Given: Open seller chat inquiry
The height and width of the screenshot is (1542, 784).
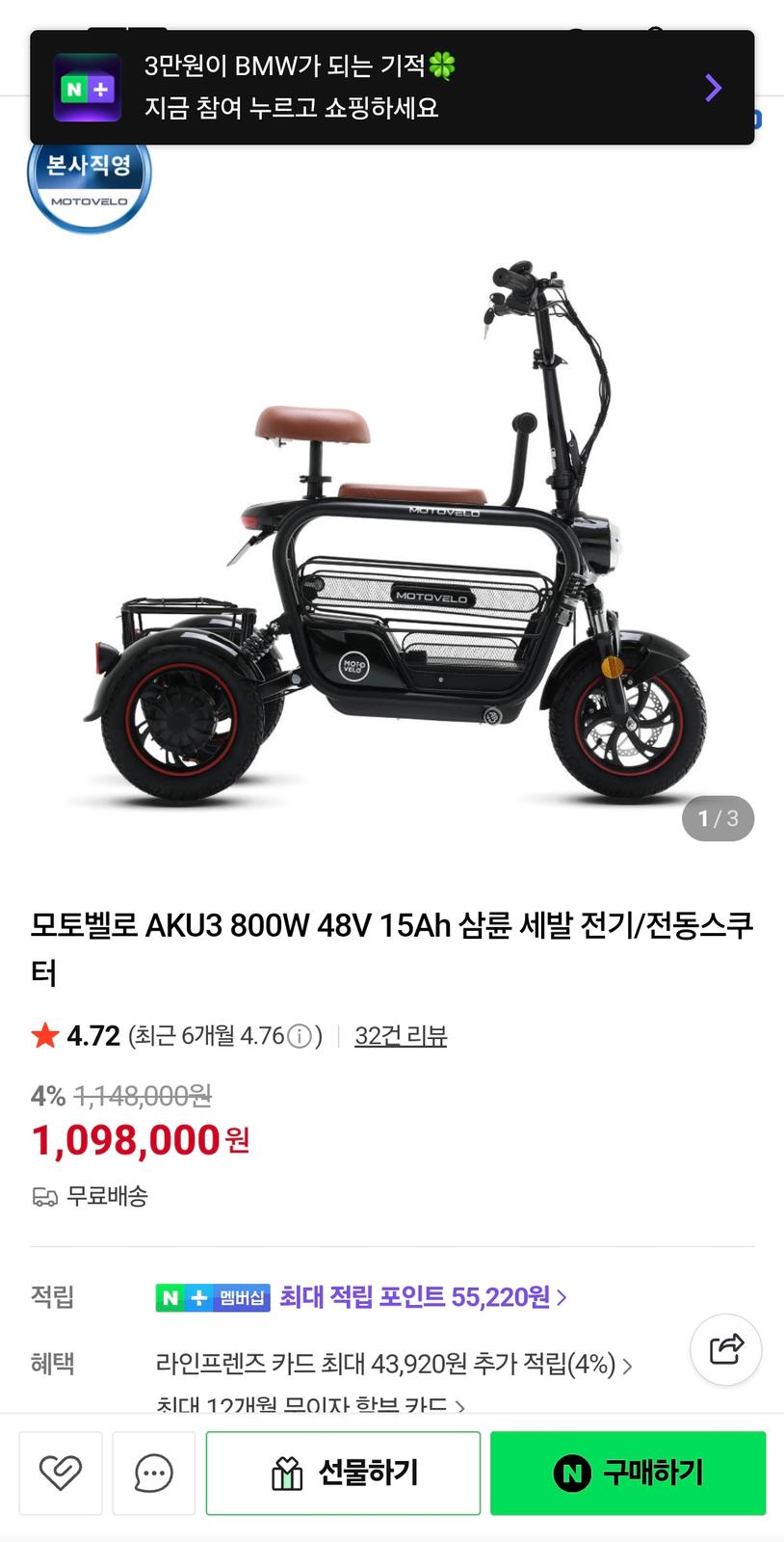Looking at the screenshot, I should click(x=153, y=1473).
